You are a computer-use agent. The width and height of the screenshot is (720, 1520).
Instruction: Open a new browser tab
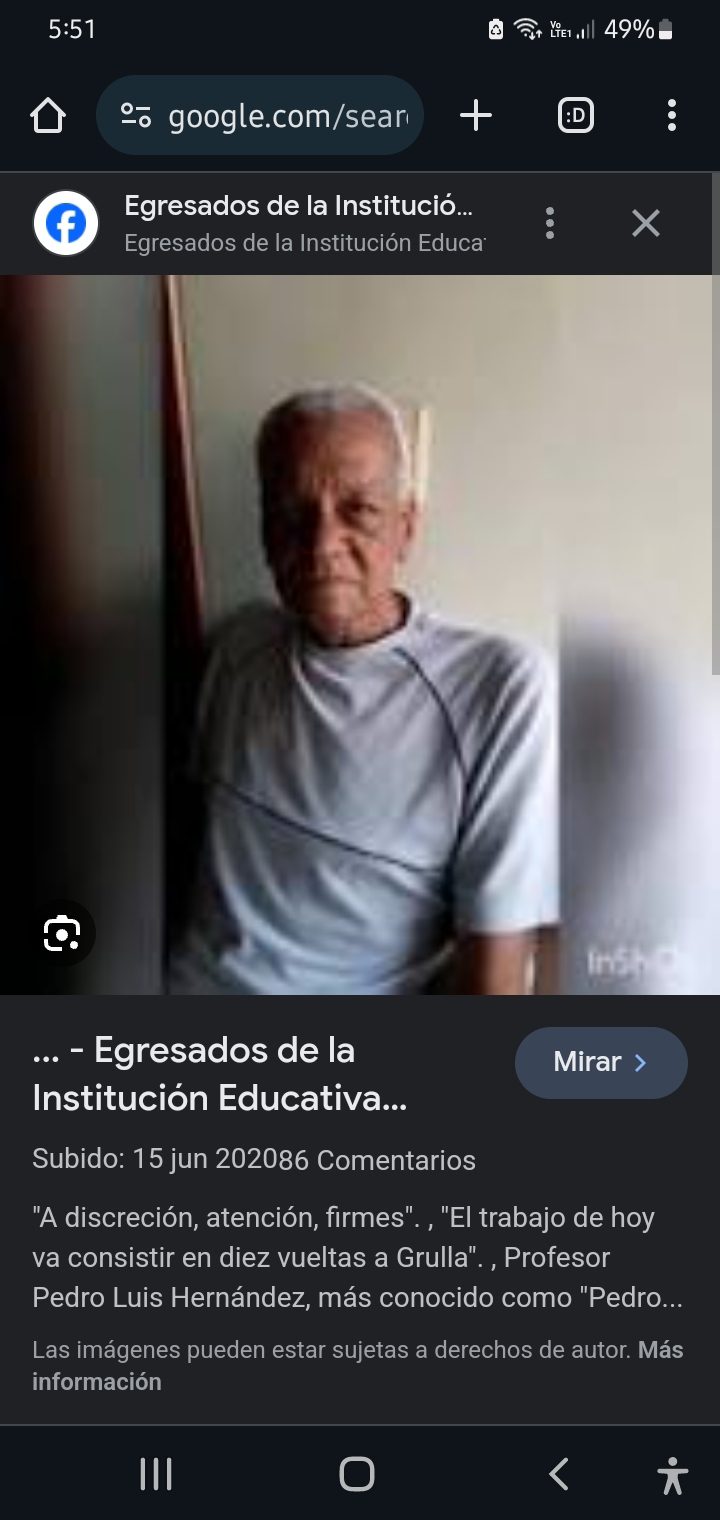pos(476,116)
